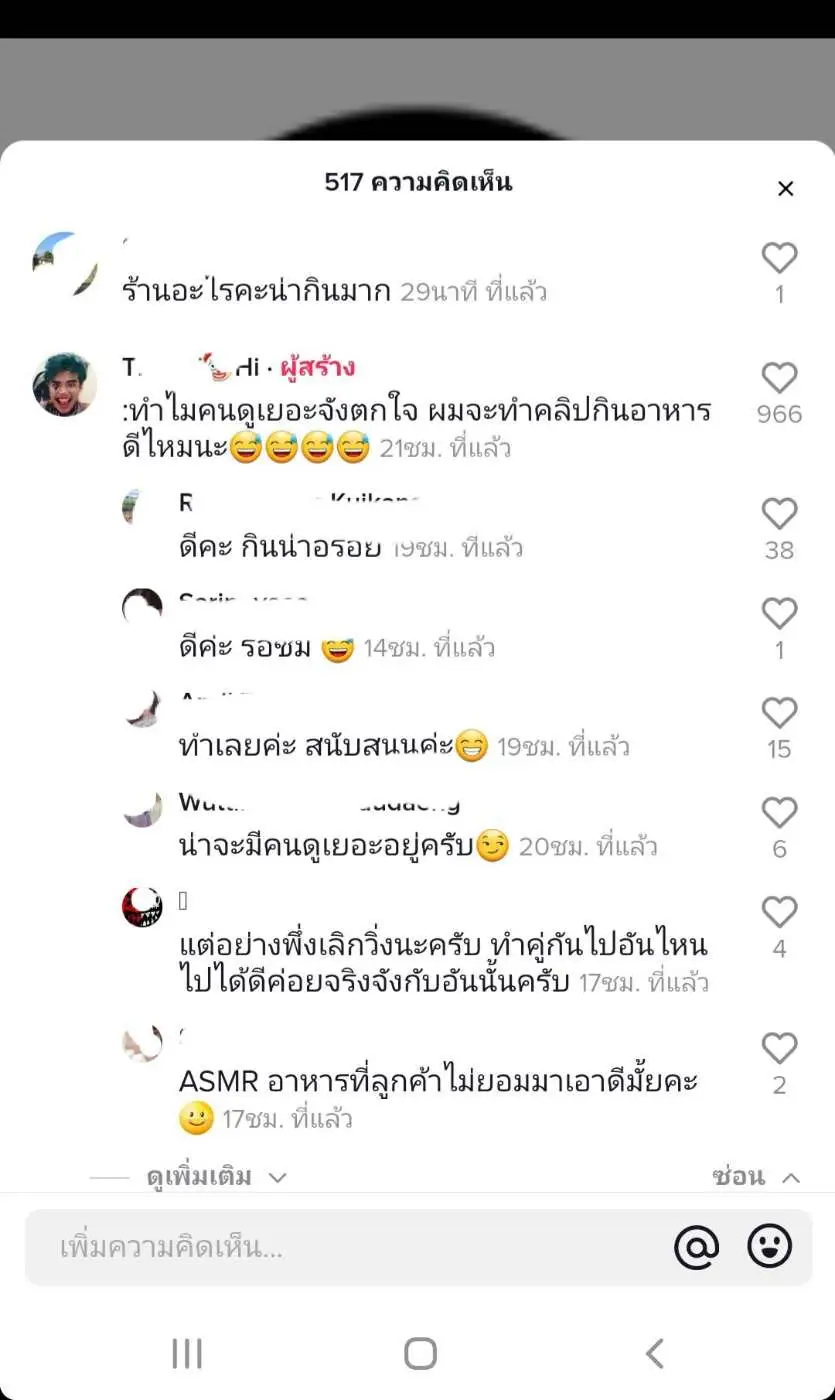Hide replies with ซ่อน

point(755,1177)
